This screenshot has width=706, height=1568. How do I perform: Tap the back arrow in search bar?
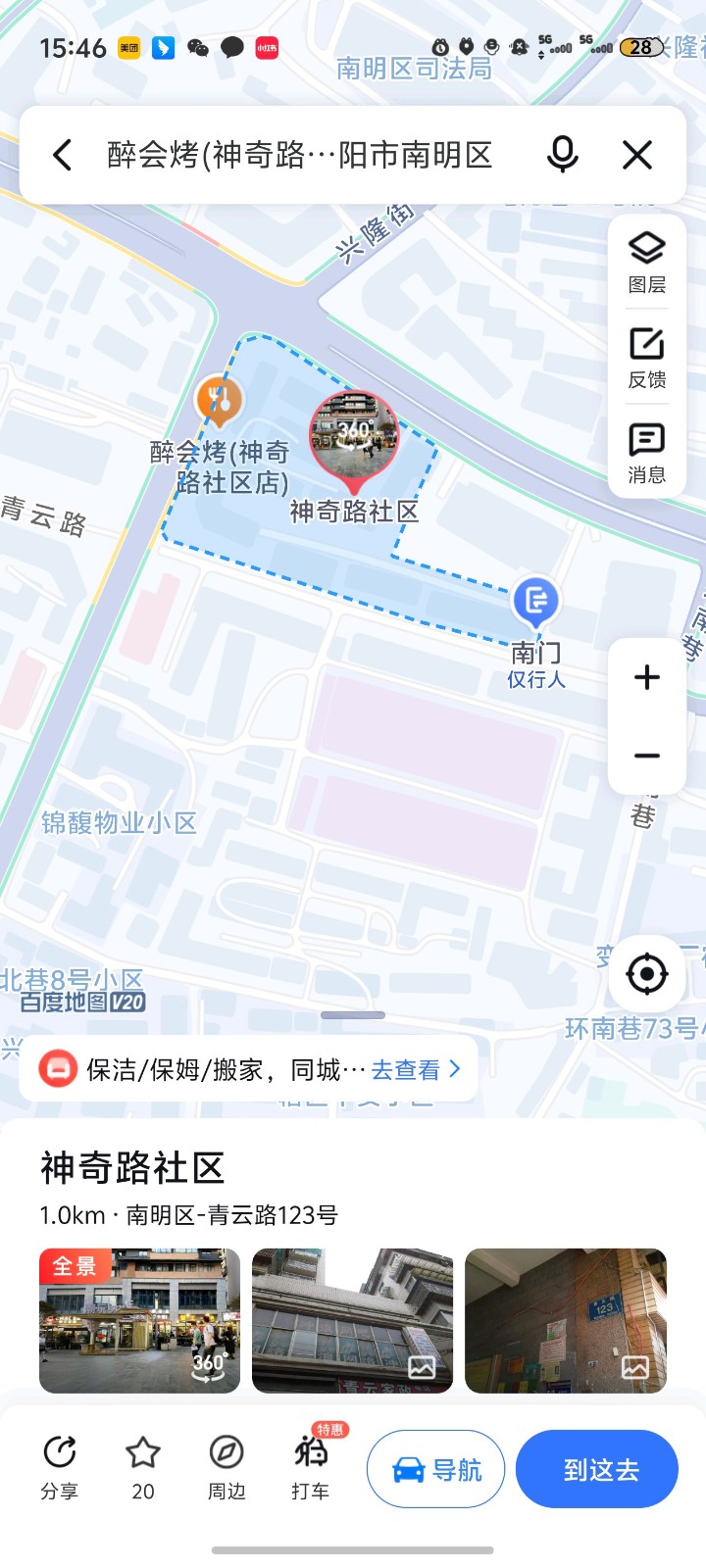62,155
